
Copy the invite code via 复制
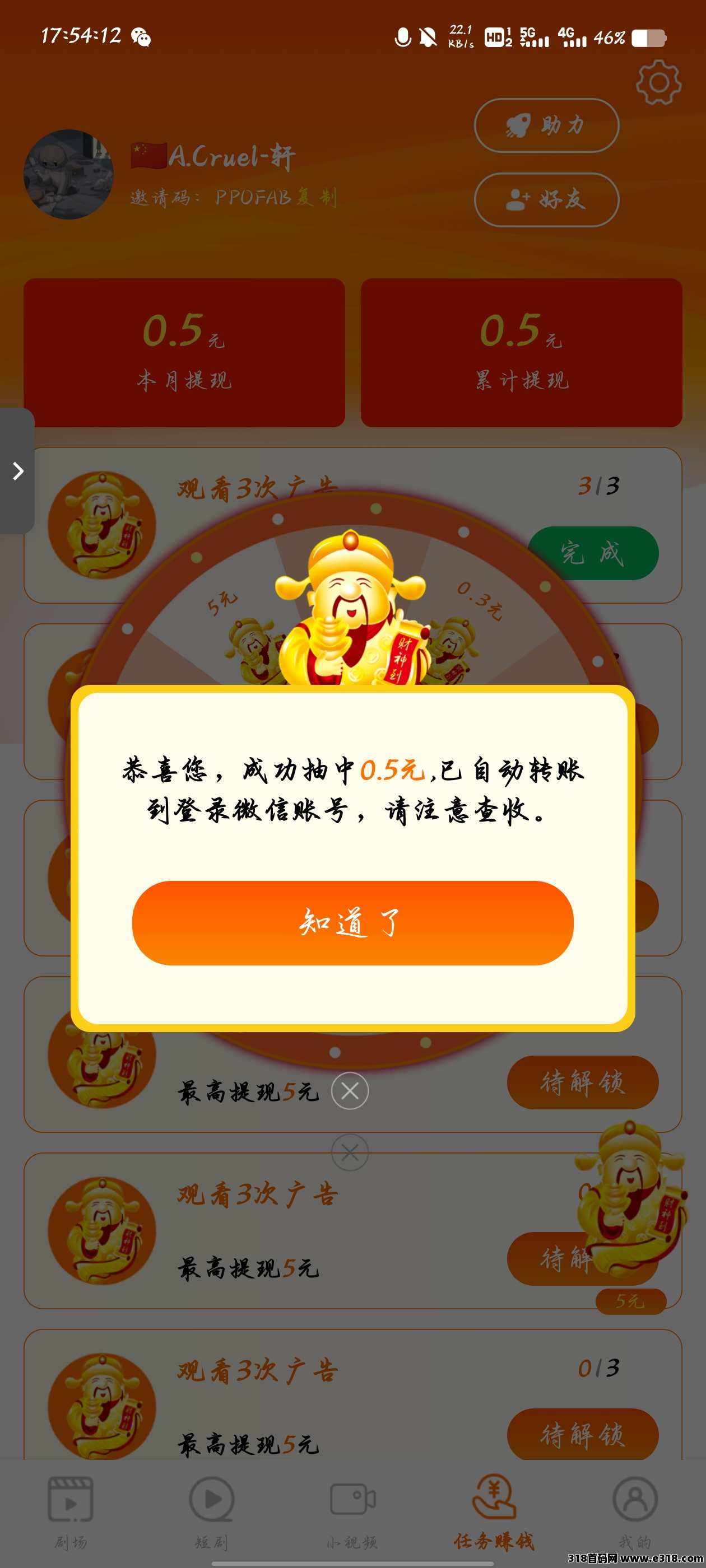tap(317, 197)
